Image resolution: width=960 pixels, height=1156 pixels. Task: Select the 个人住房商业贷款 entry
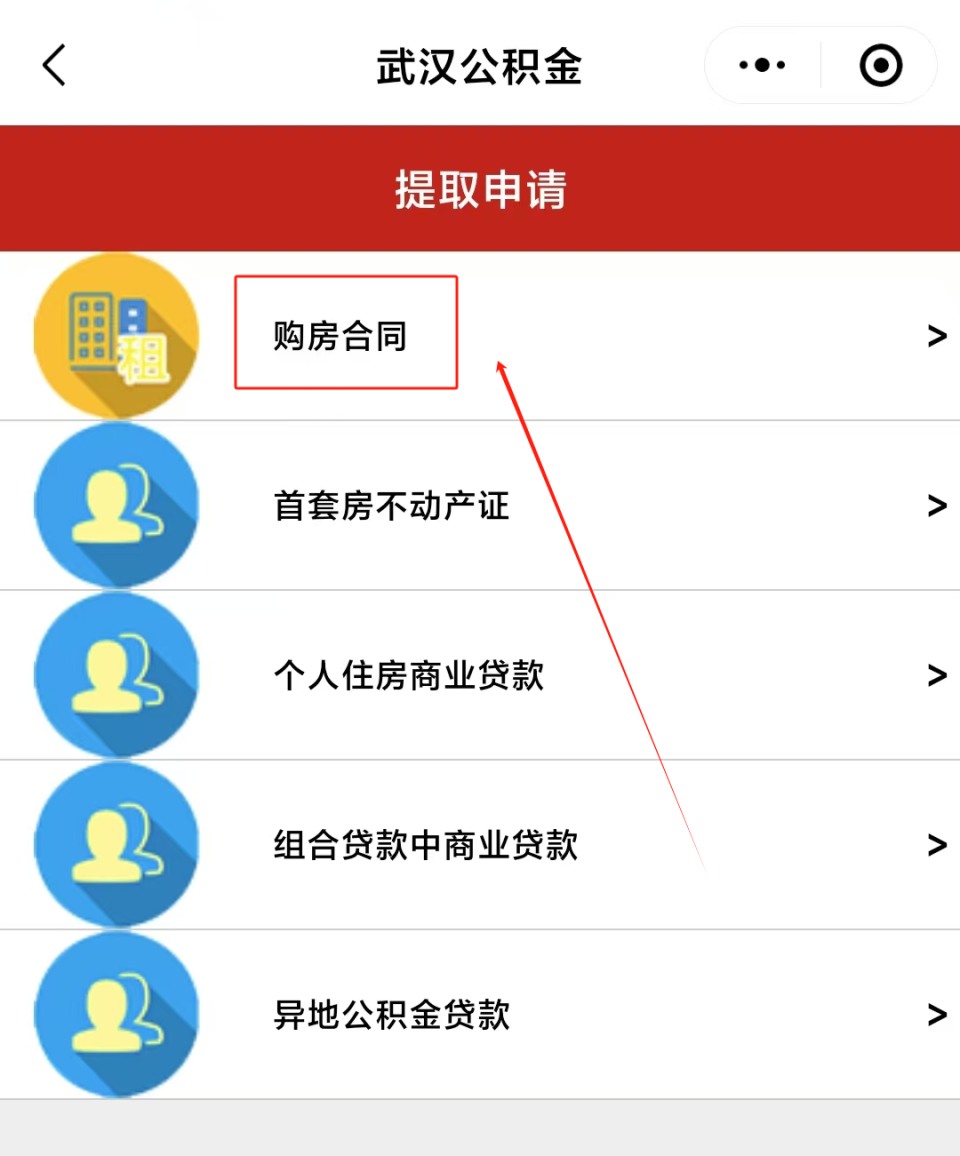(x=409, y=675)
